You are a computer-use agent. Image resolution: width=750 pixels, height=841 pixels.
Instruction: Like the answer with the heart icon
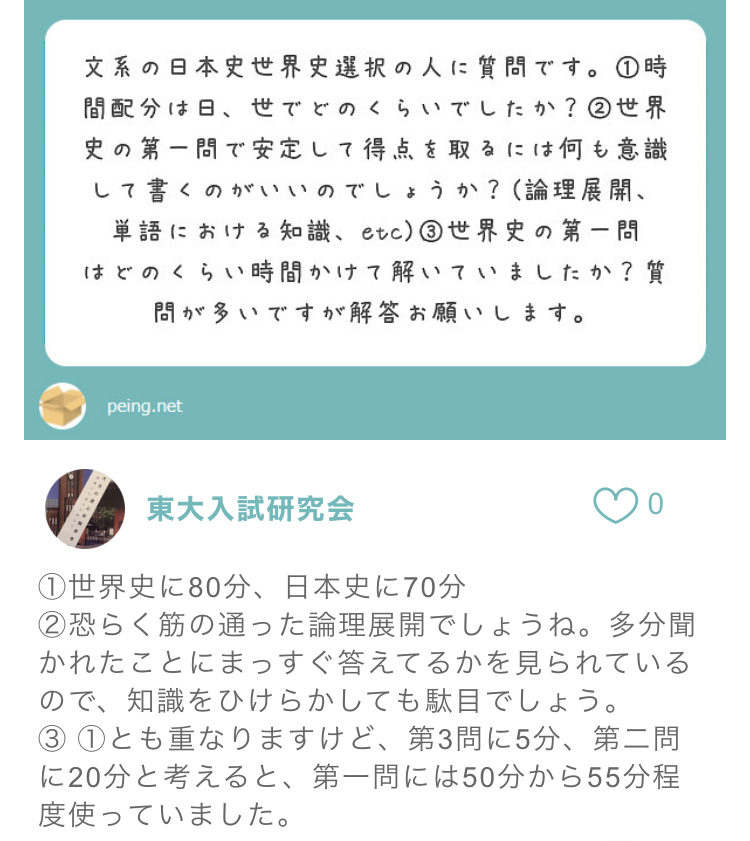point(615,506)
